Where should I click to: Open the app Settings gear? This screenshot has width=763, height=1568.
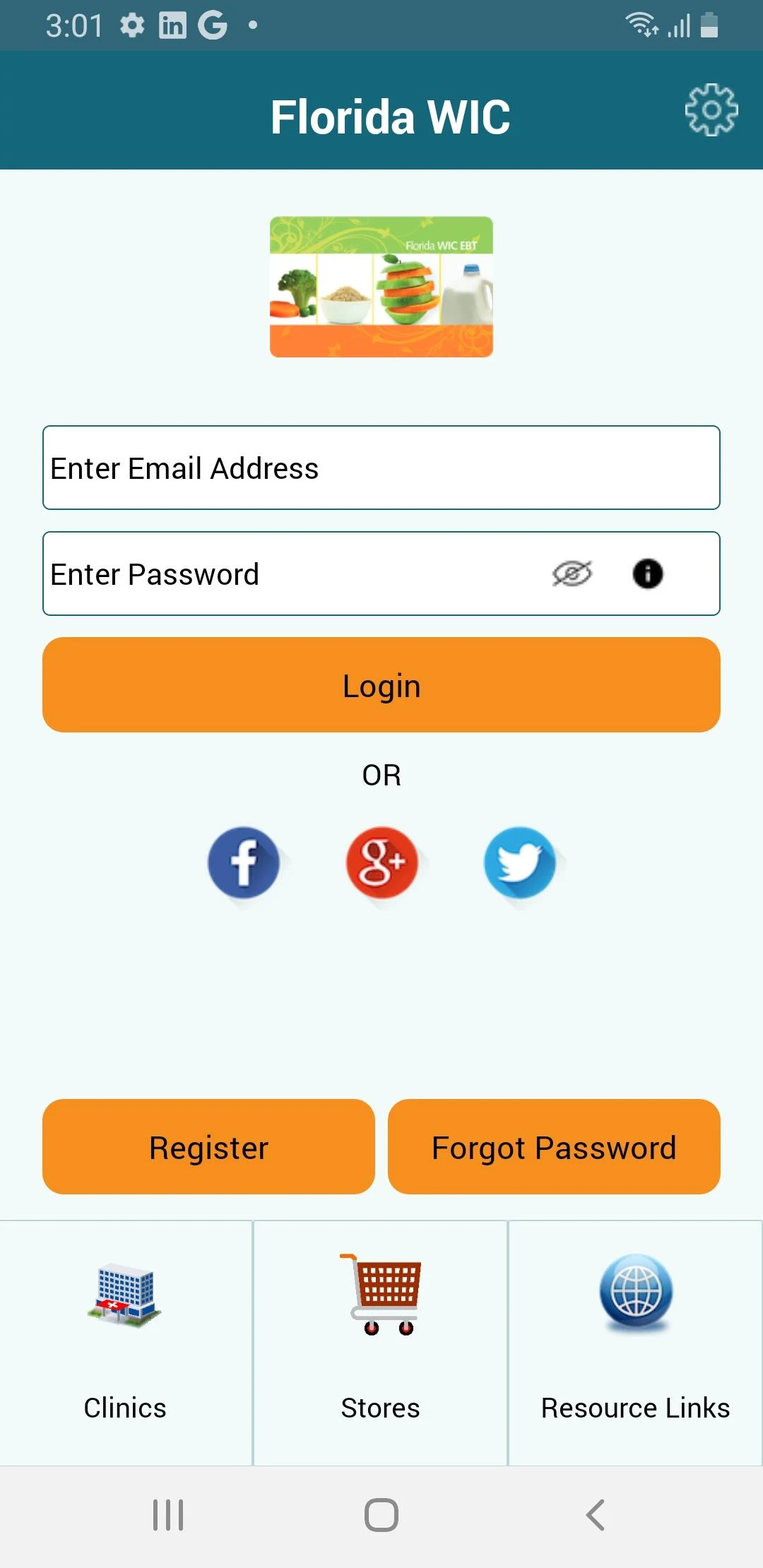point(711,110)
